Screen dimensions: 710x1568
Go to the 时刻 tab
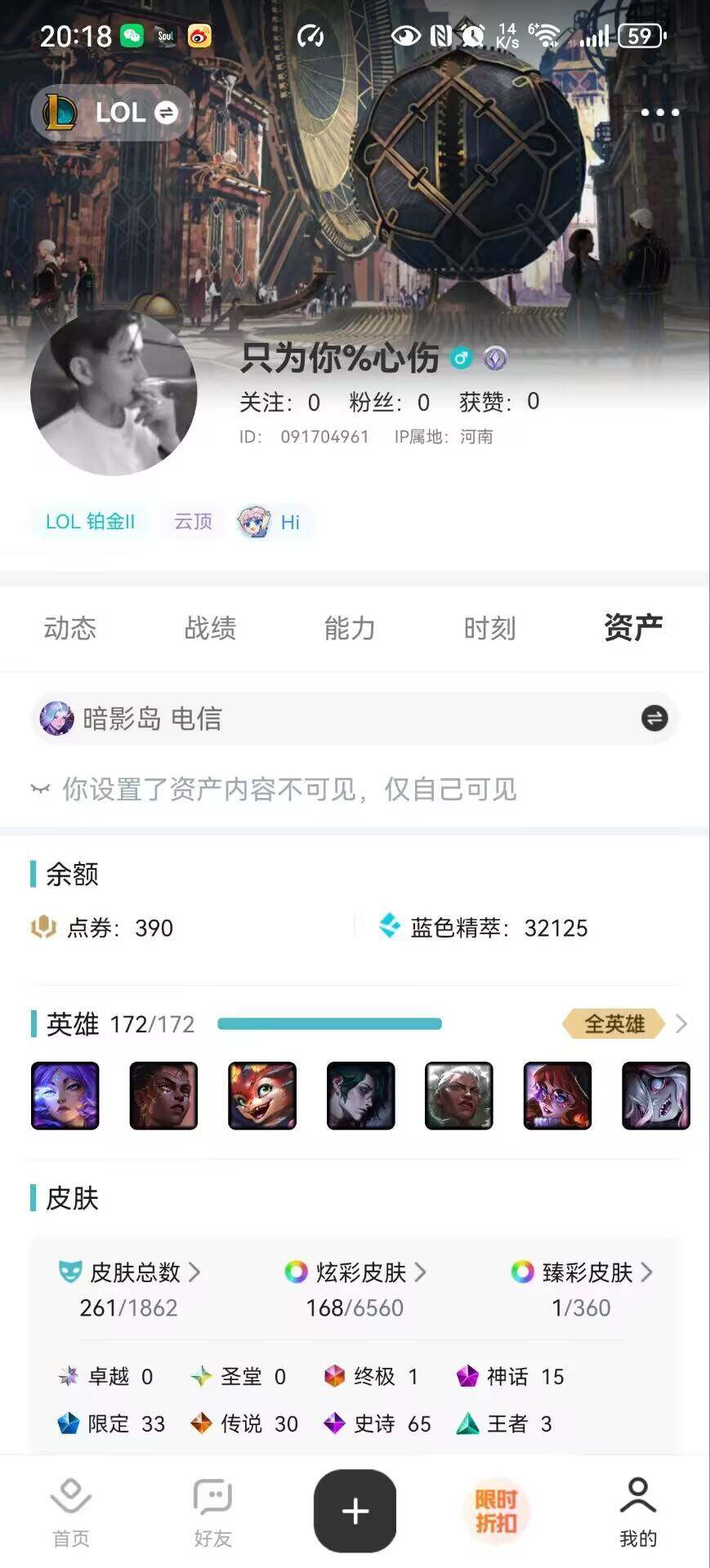489,628
